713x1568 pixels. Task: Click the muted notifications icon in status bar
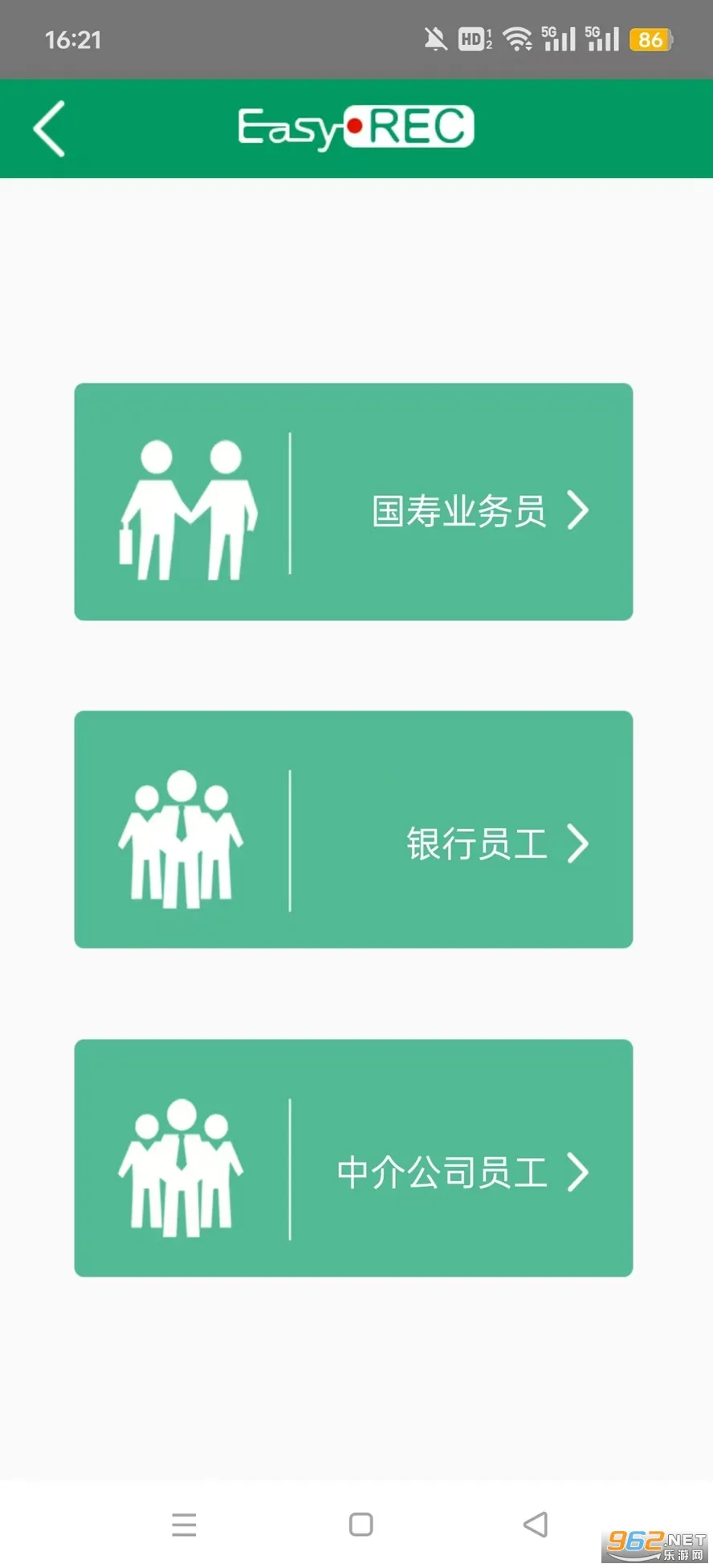coord(434,38)
